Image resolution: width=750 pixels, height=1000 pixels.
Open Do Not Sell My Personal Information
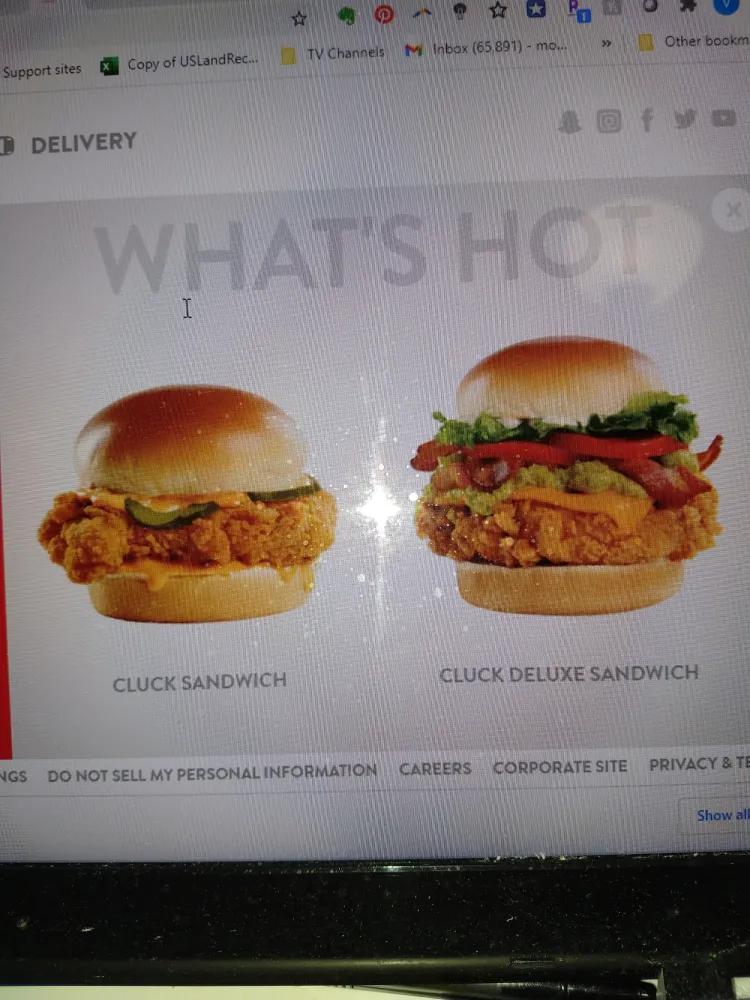[212, 773]
